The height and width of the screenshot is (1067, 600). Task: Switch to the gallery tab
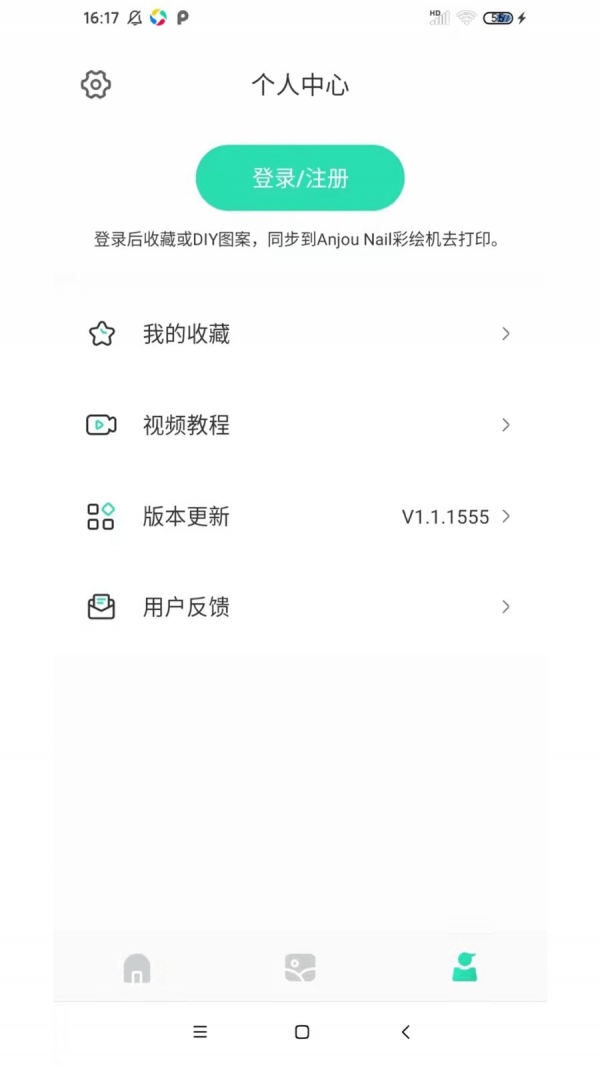300,967
